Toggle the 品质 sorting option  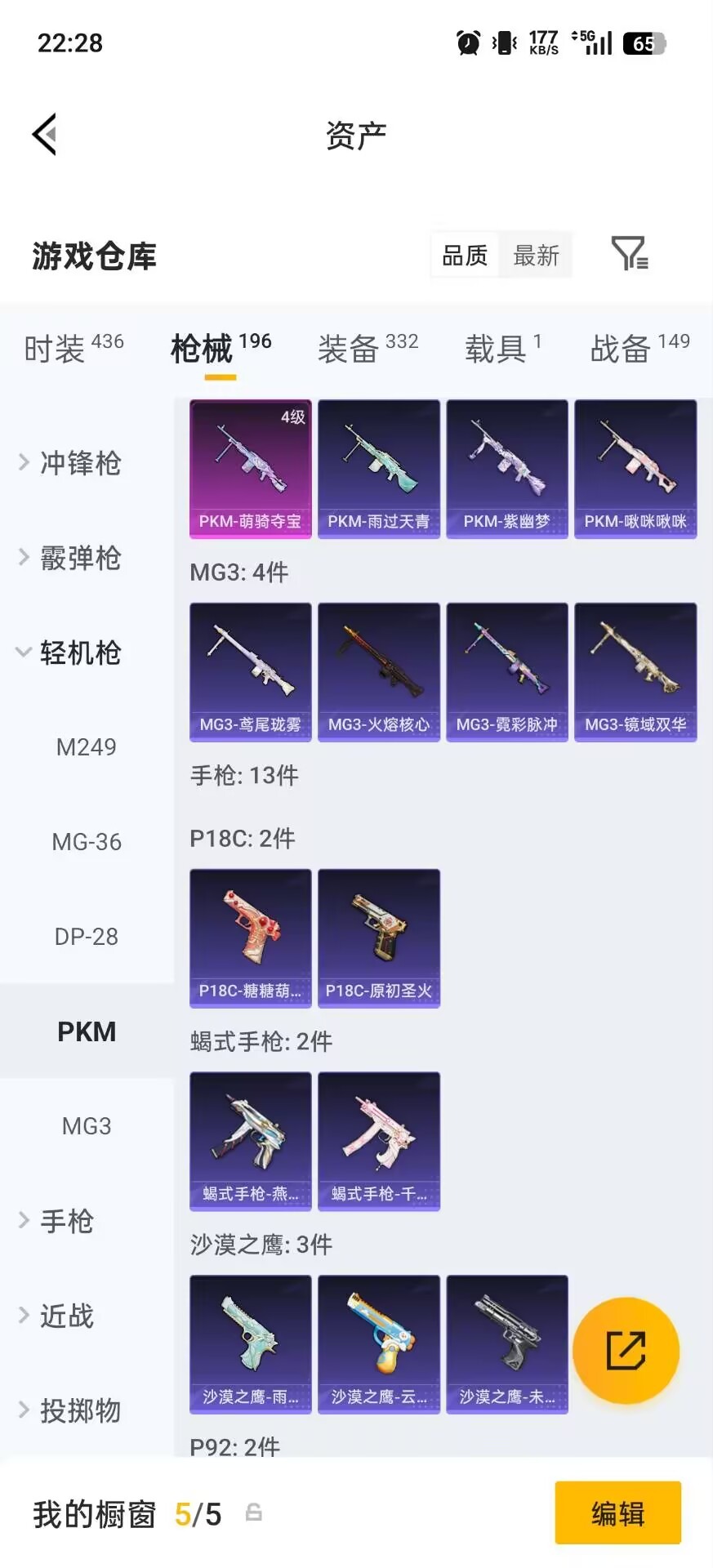pyautogui.click(x=463, y=255)
